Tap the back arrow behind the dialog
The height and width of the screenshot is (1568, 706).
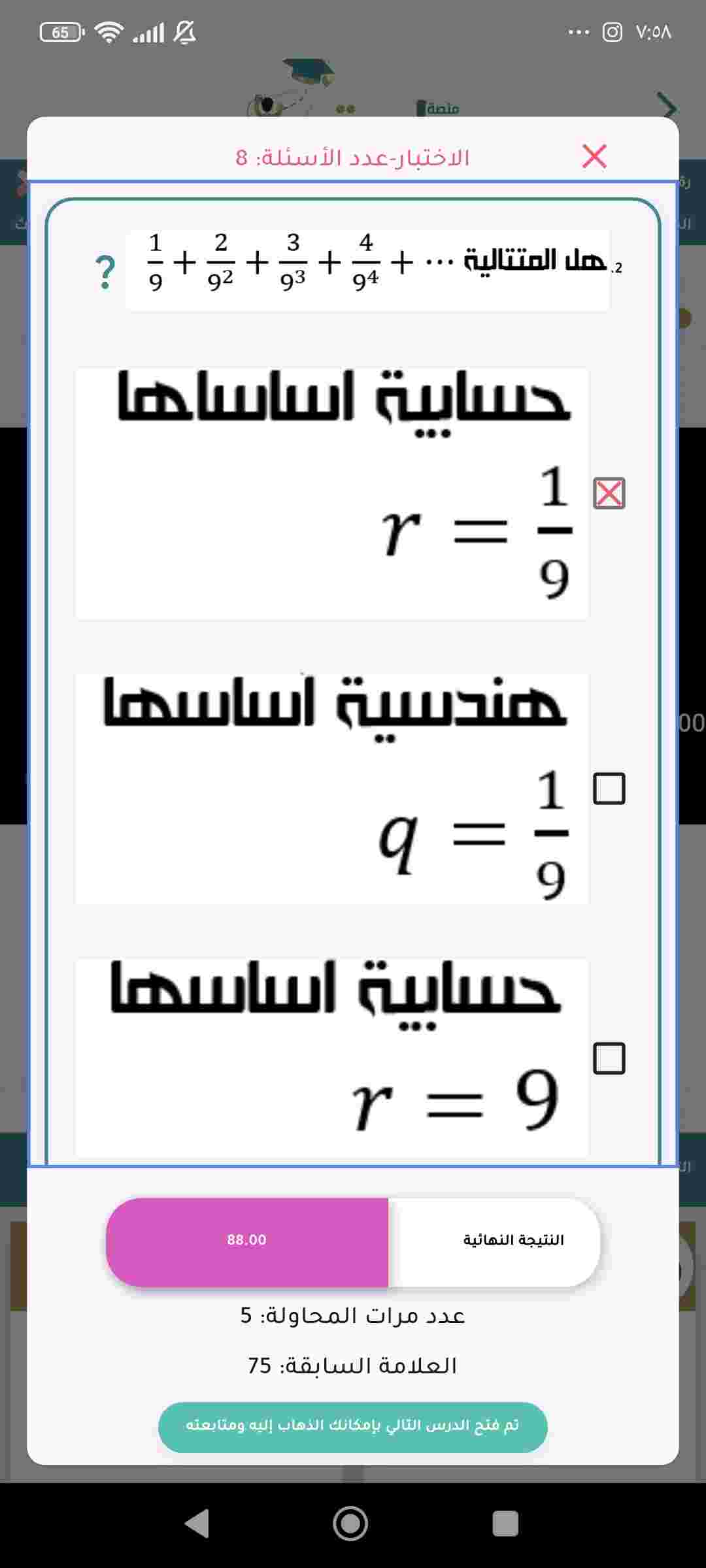click(667, 106)
